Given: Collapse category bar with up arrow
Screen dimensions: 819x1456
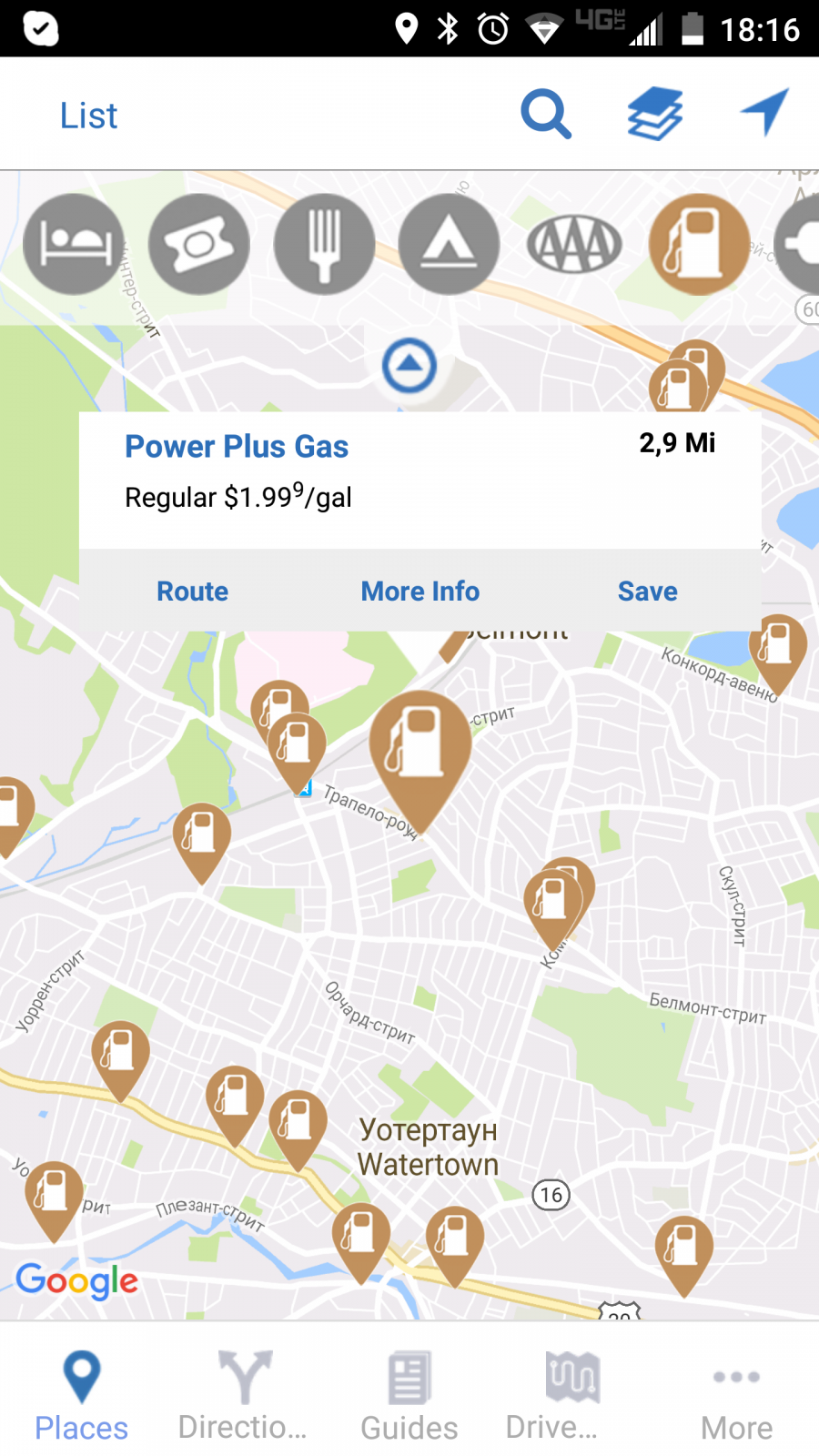Looking at the screenshot, I should [x=409, y=366].
